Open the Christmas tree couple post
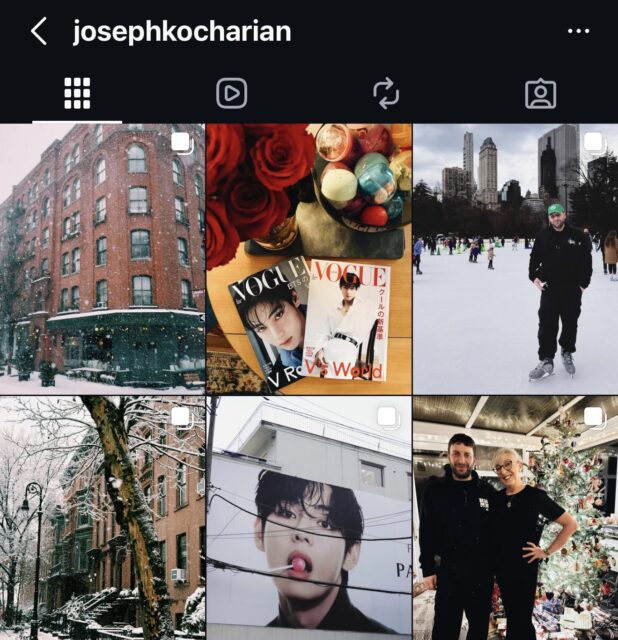 [x=515, y=518]
